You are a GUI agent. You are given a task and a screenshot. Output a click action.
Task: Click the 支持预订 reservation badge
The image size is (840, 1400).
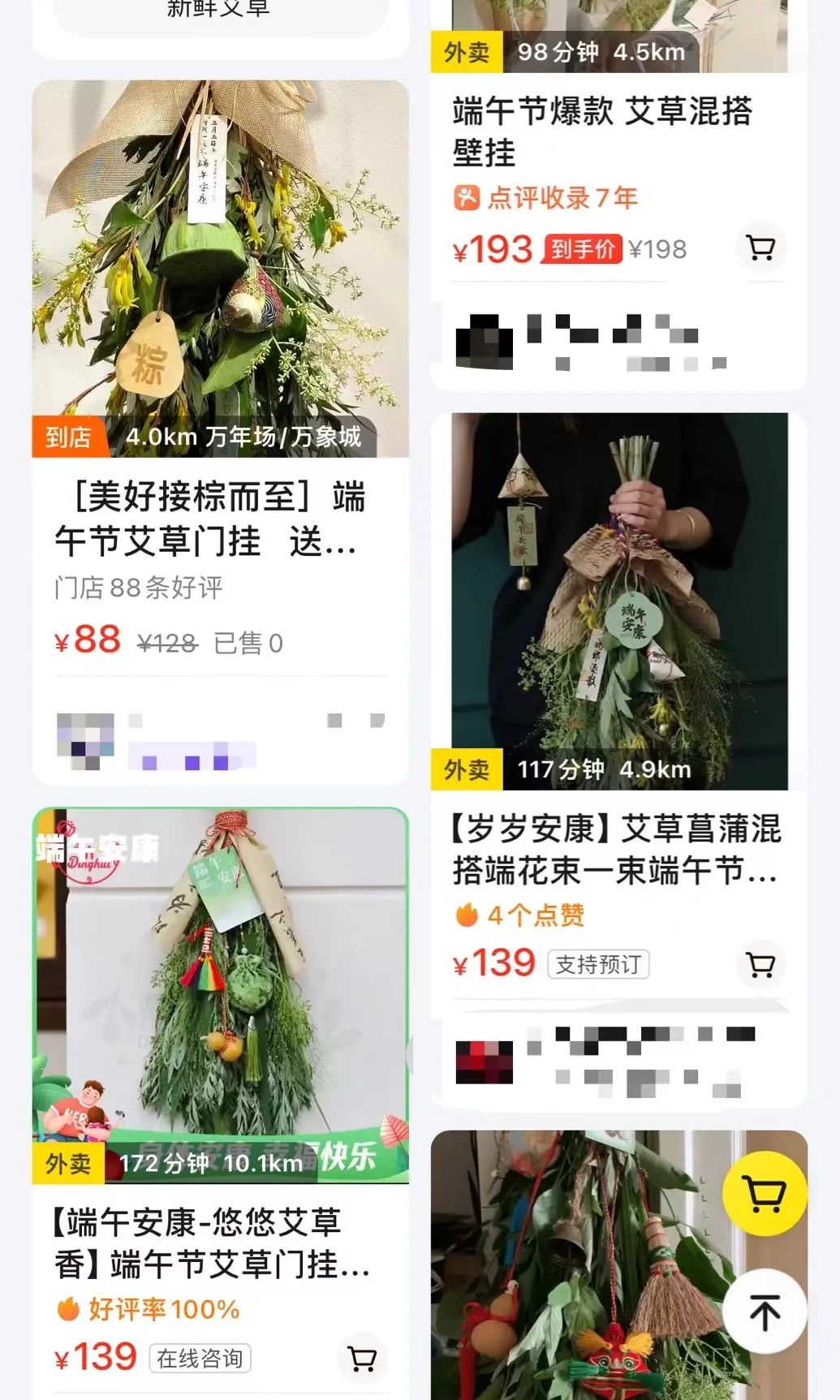tap(597, 963)
